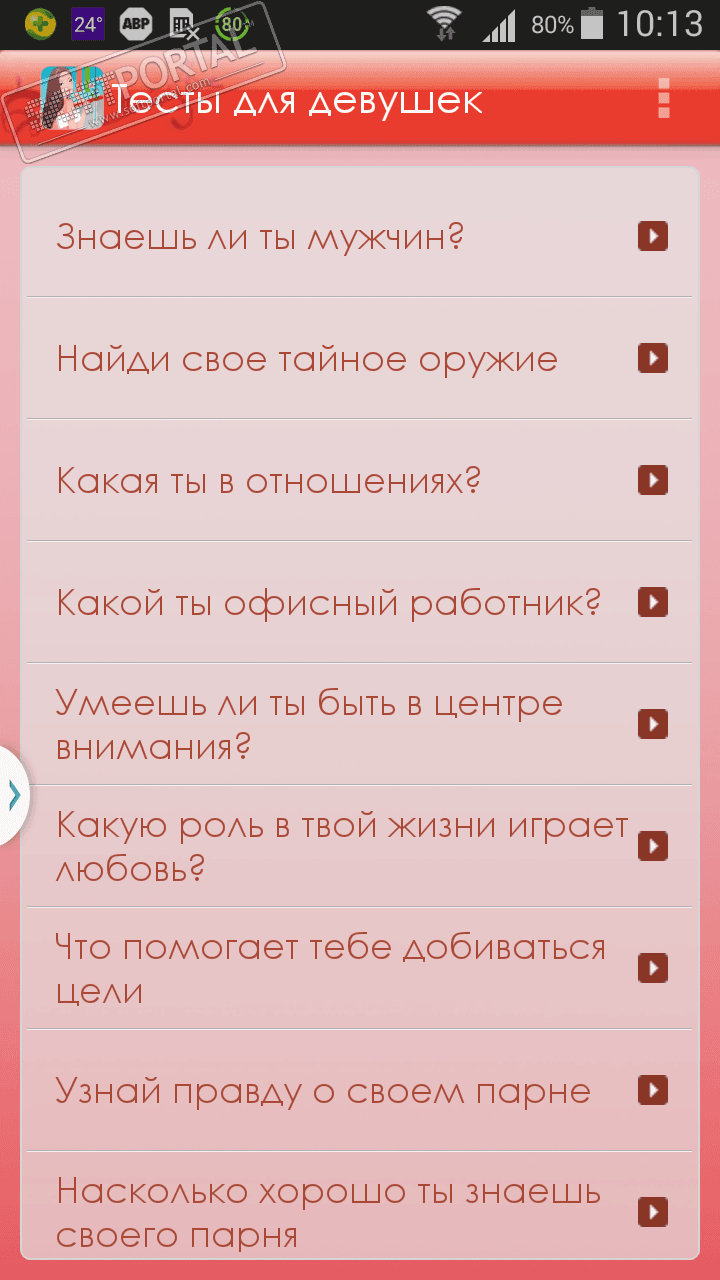
Task: Open 'Узнай правду о своем парне'
Action: [x=360, y=1090]
